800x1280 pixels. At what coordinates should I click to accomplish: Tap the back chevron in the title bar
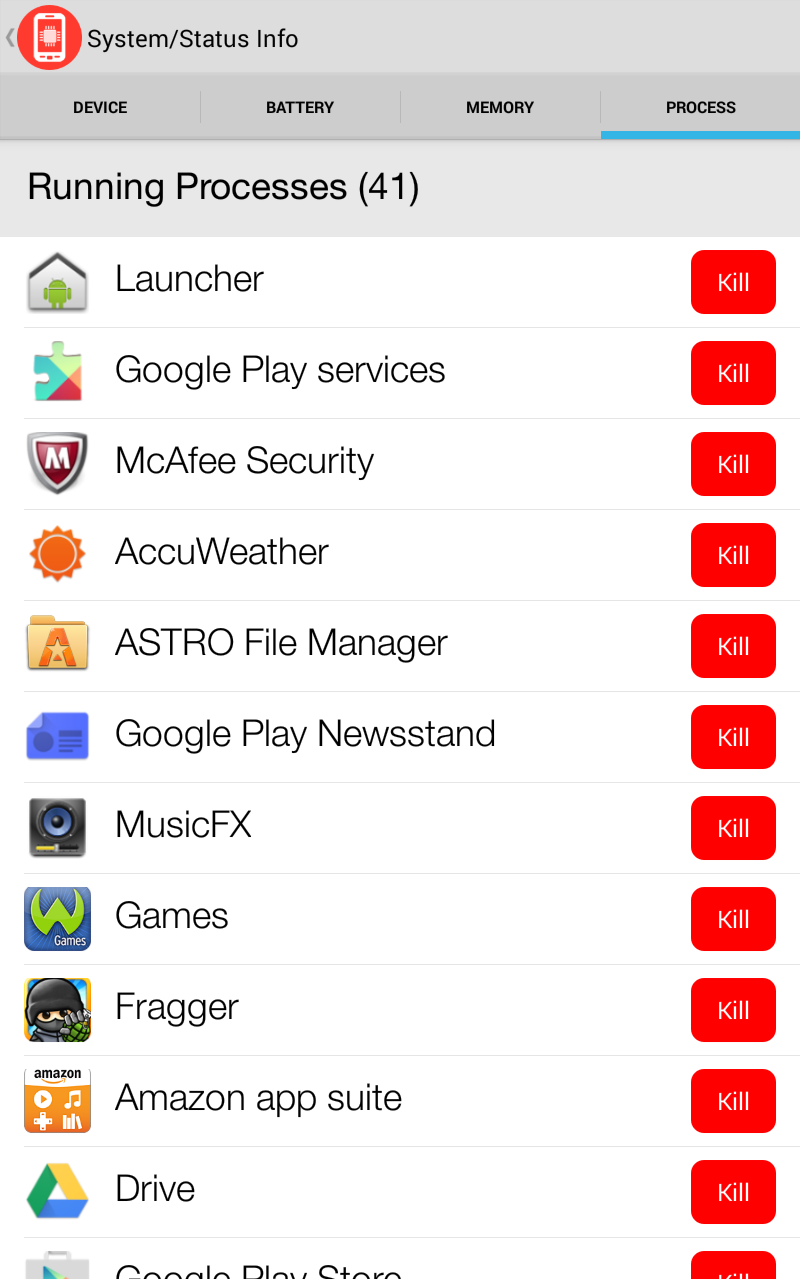point(8,37)
